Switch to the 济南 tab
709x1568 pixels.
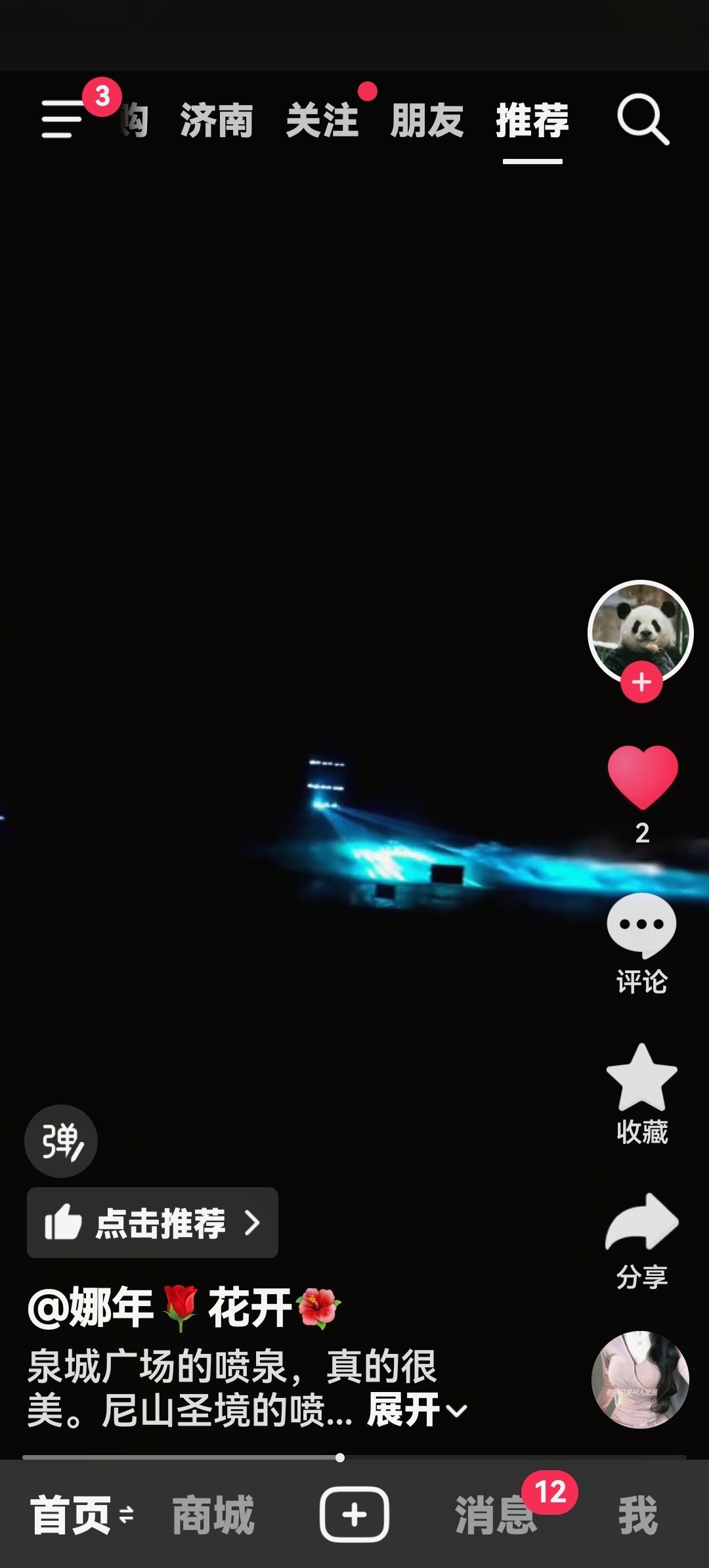click(x=217, y=121)
